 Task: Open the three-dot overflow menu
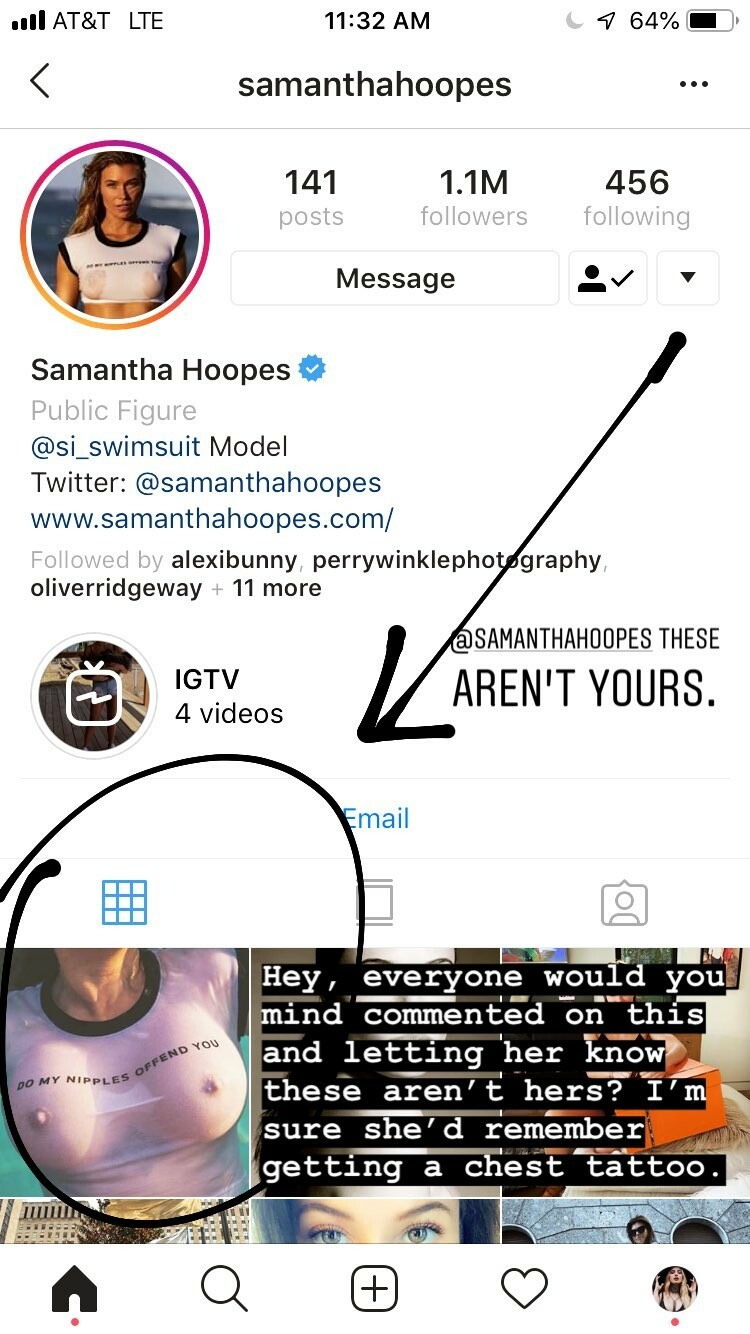693,84
